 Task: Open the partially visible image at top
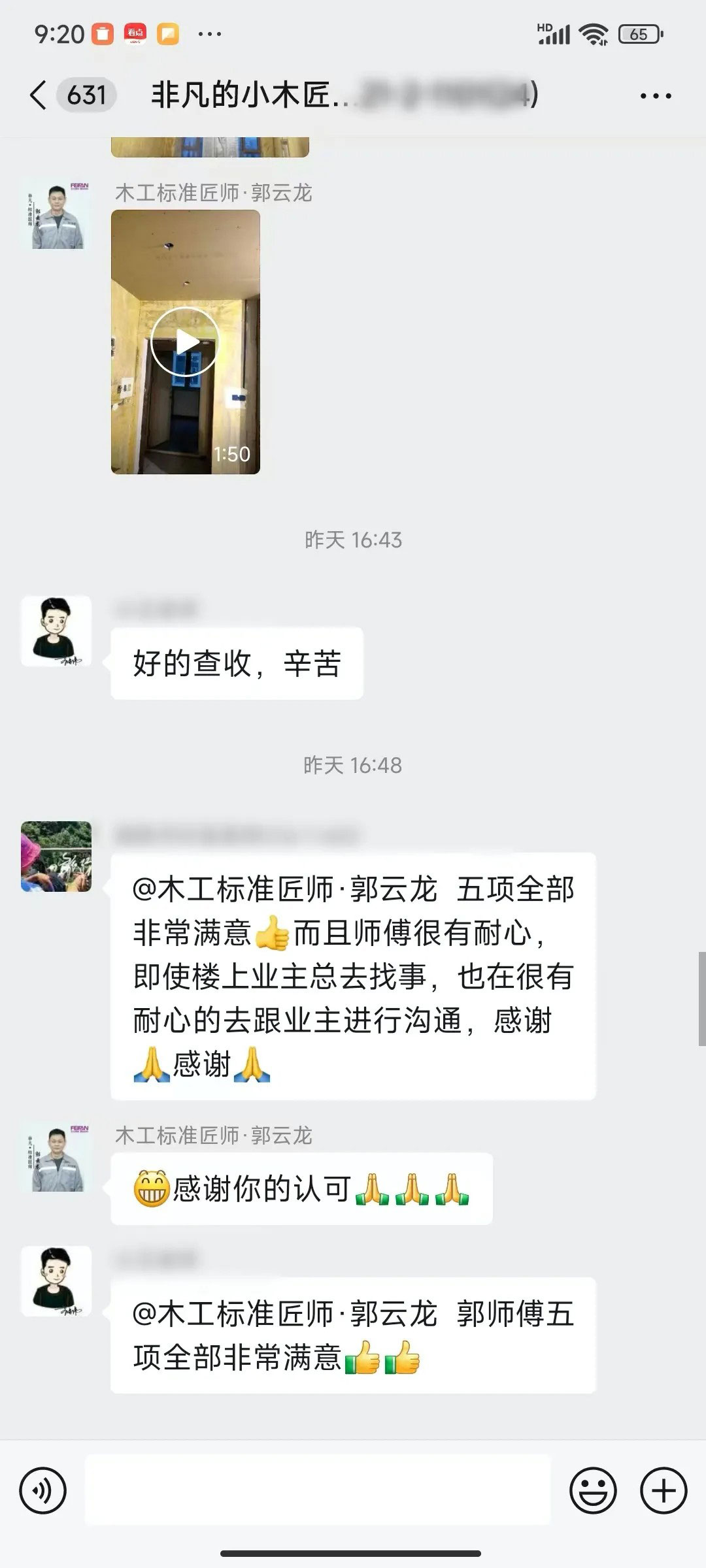coord(210,146)
